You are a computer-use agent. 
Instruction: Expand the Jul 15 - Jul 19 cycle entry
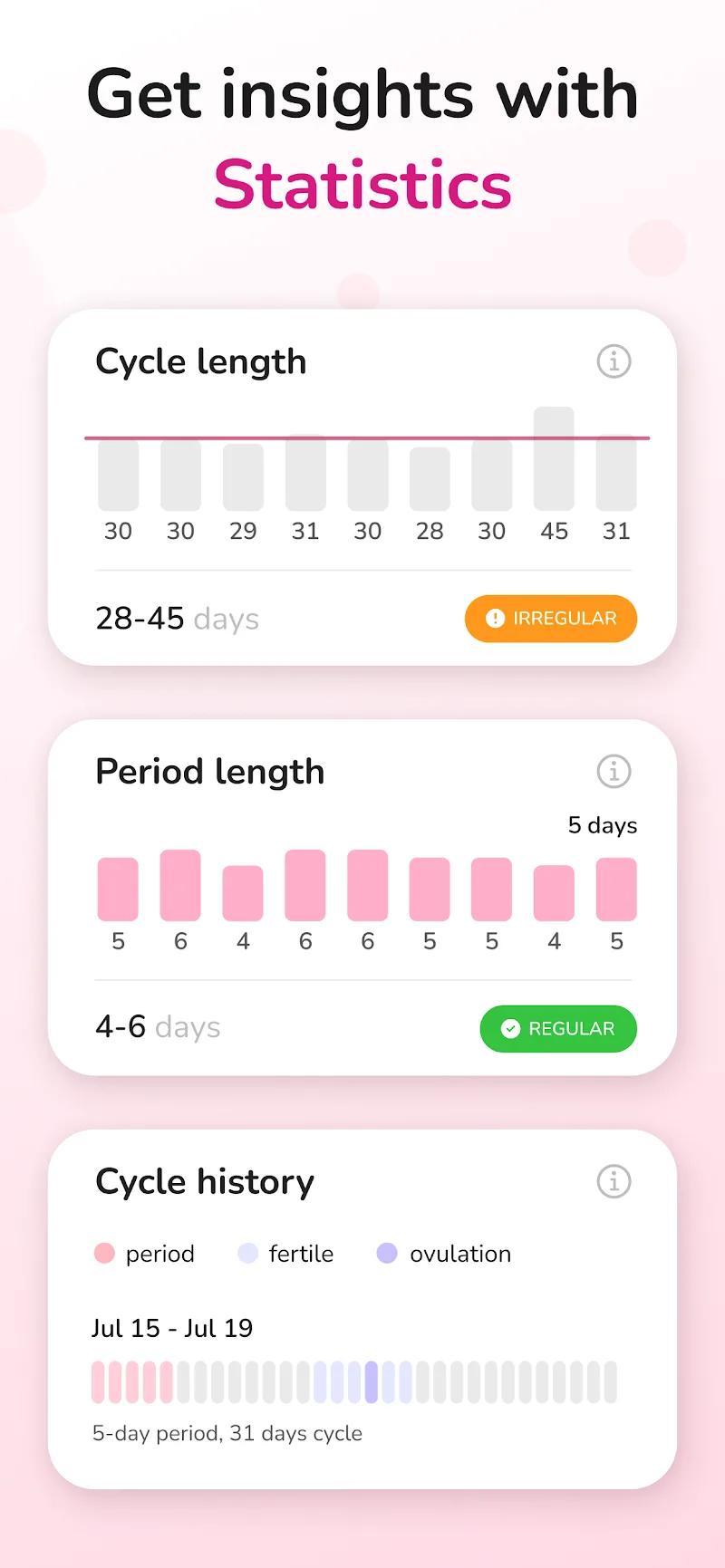(174, 1328)
